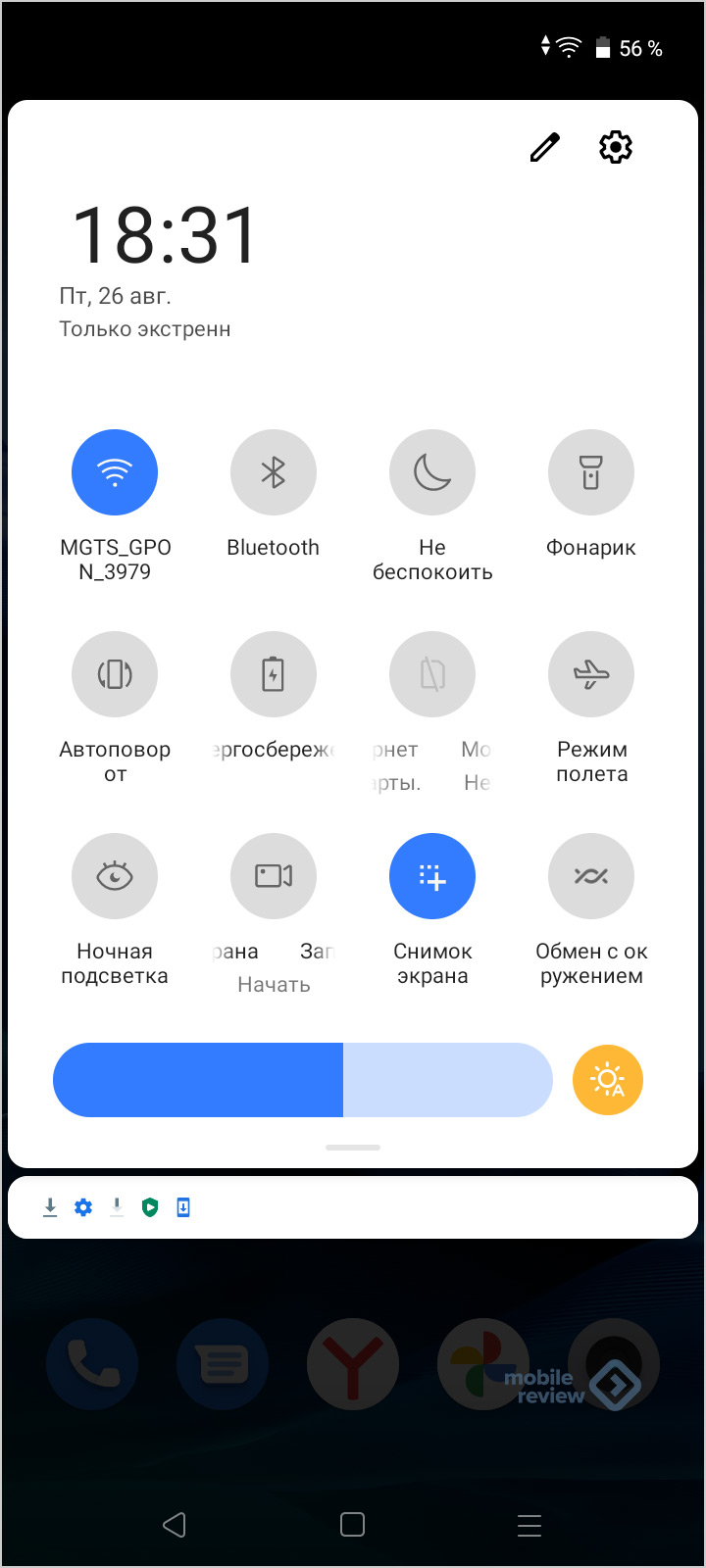Turn off the MGTS_GPON_3979 Wi-Fi tile
This screenshot has height=1568, width=706.
pyautogui.click(x=115, y=472)
